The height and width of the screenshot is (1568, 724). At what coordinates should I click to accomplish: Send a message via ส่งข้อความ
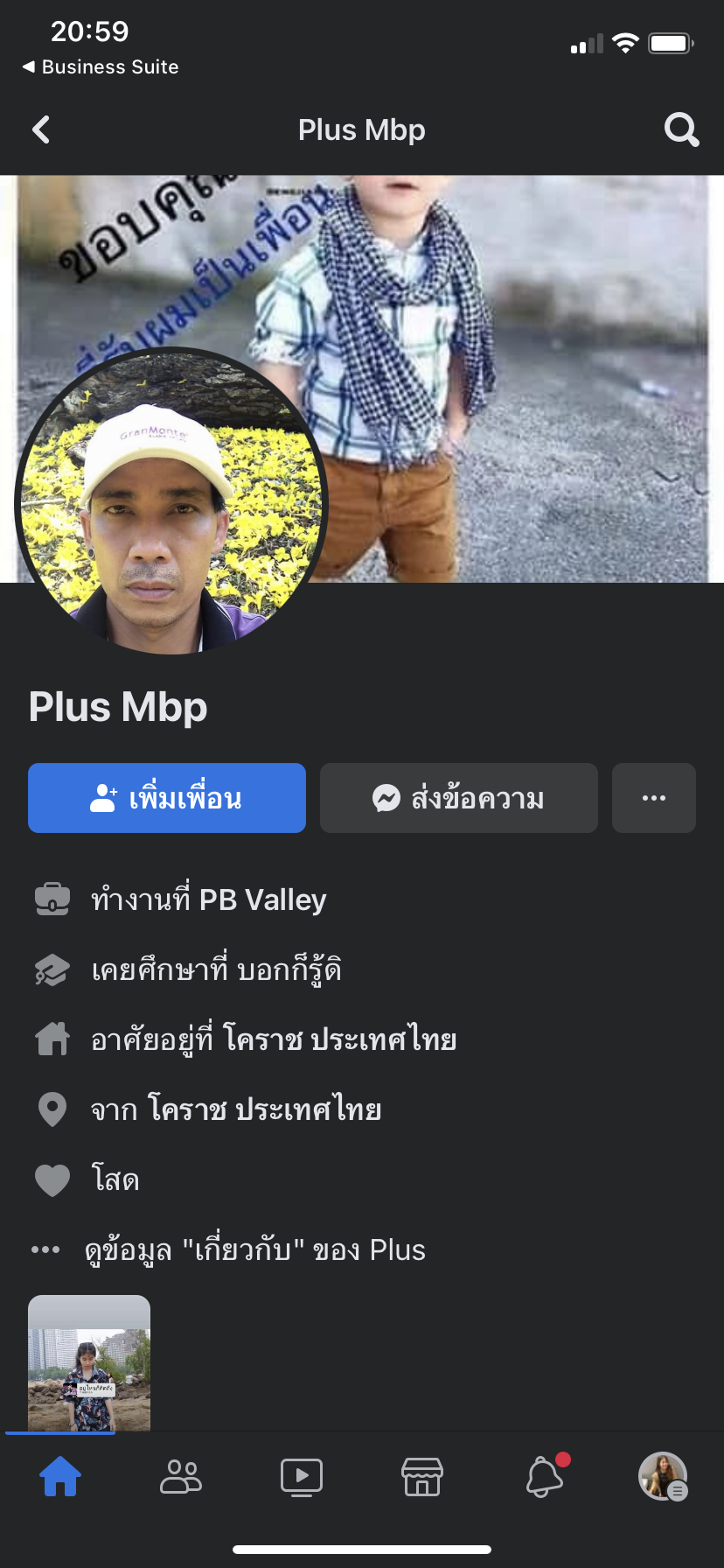tap(458, 798)
